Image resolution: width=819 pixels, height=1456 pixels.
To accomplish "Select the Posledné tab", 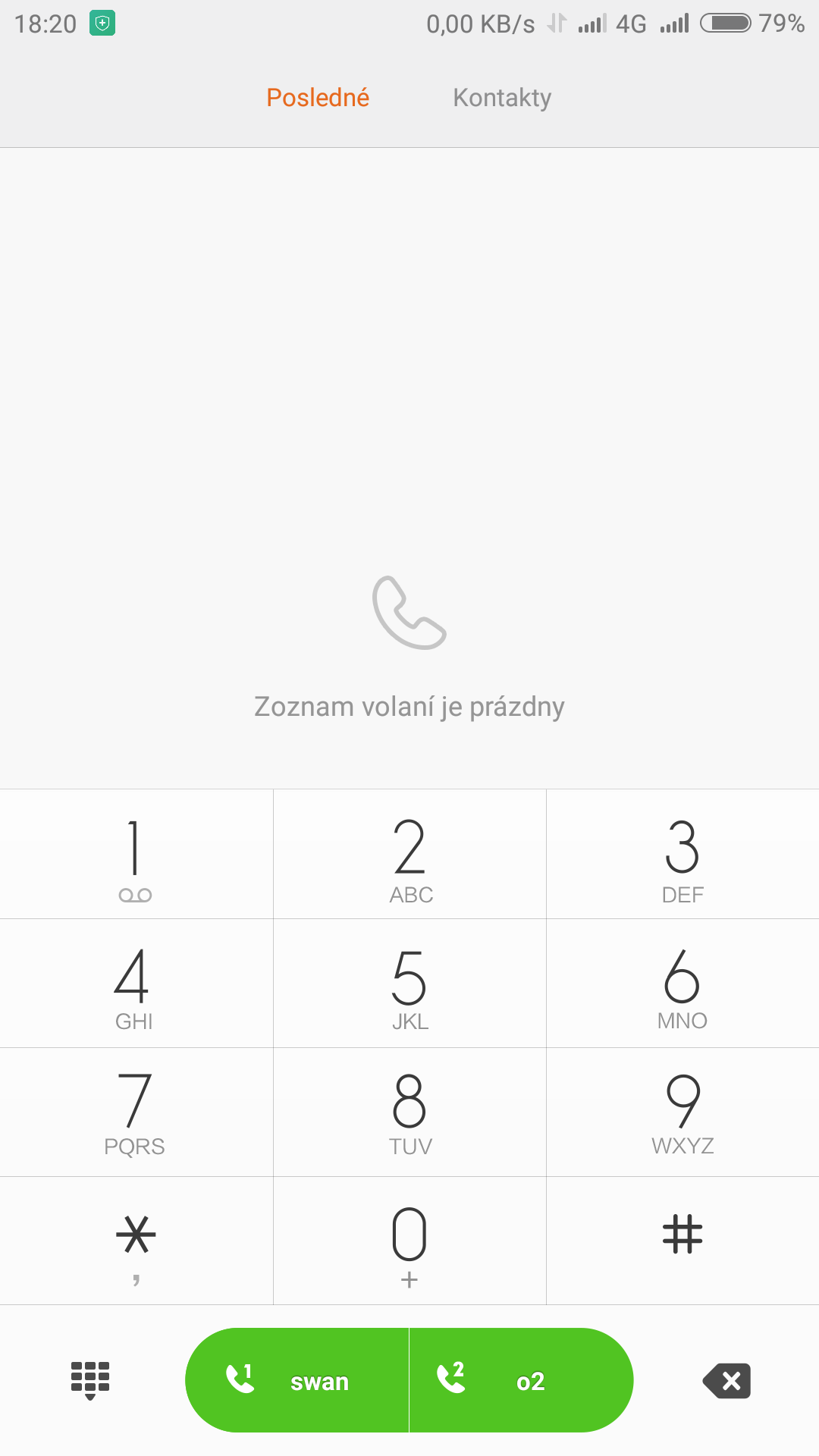I will [318, 98].
